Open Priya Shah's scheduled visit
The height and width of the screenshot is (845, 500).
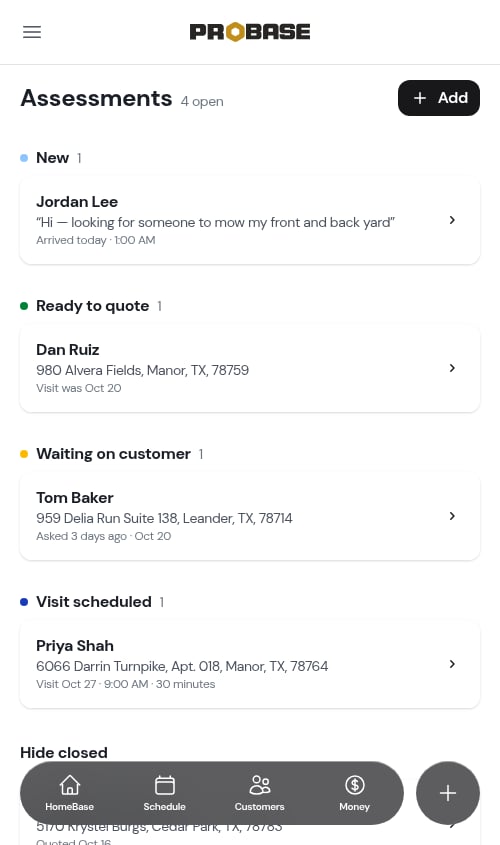pos(249,664)
